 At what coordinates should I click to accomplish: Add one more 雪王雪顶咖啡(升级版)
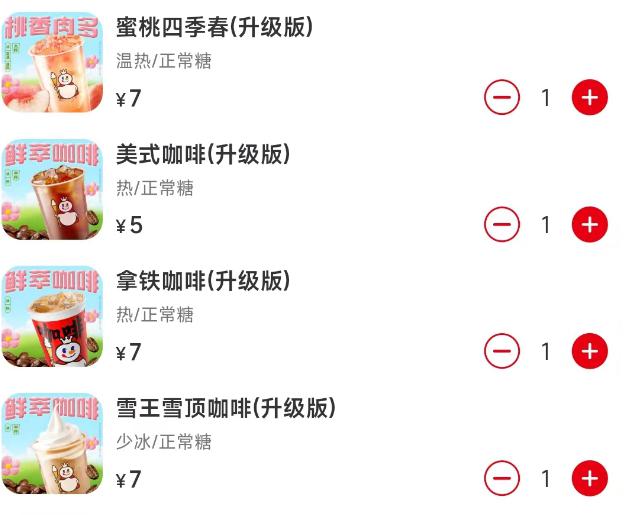click(x=590, y=478)
